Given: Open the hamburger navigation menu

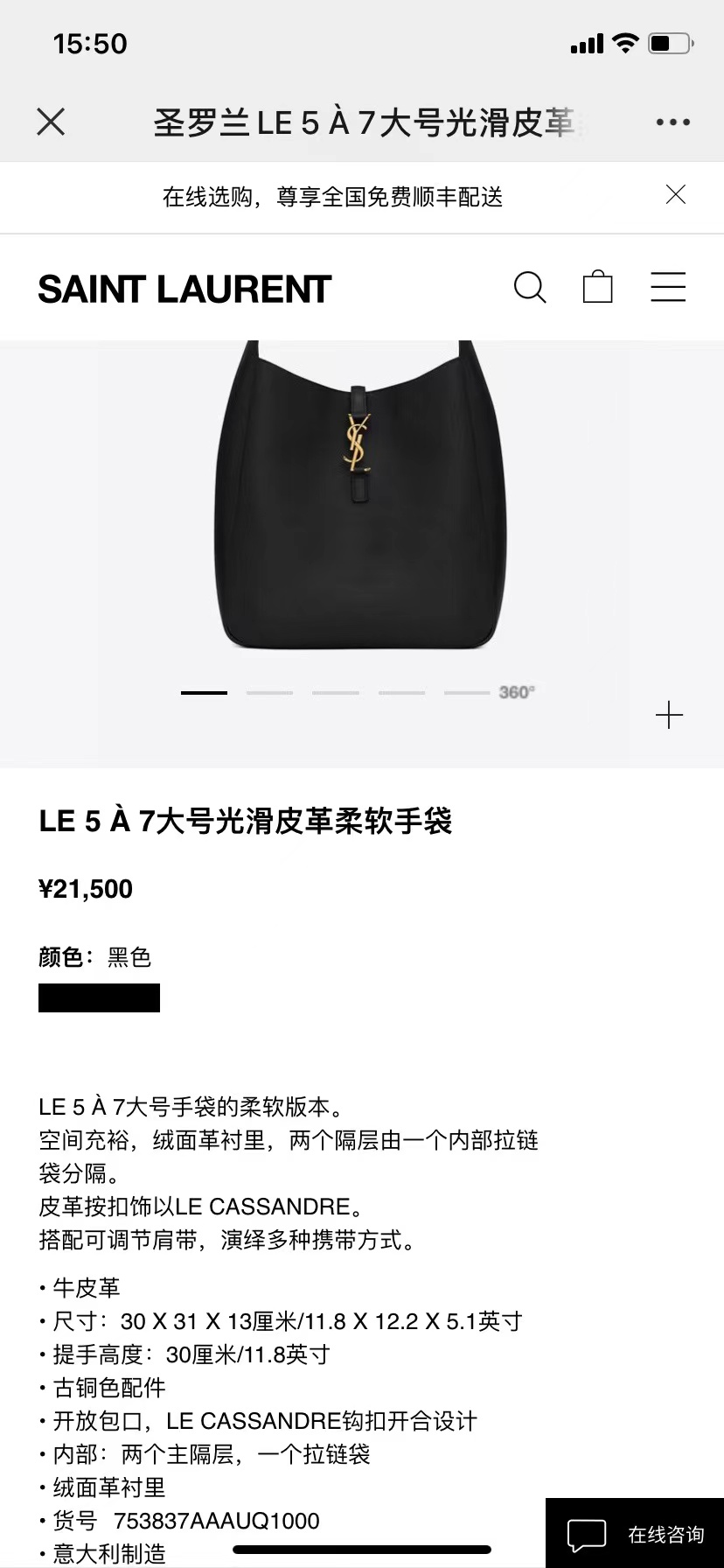Looking at the screenshot, I should coord(668,287).
